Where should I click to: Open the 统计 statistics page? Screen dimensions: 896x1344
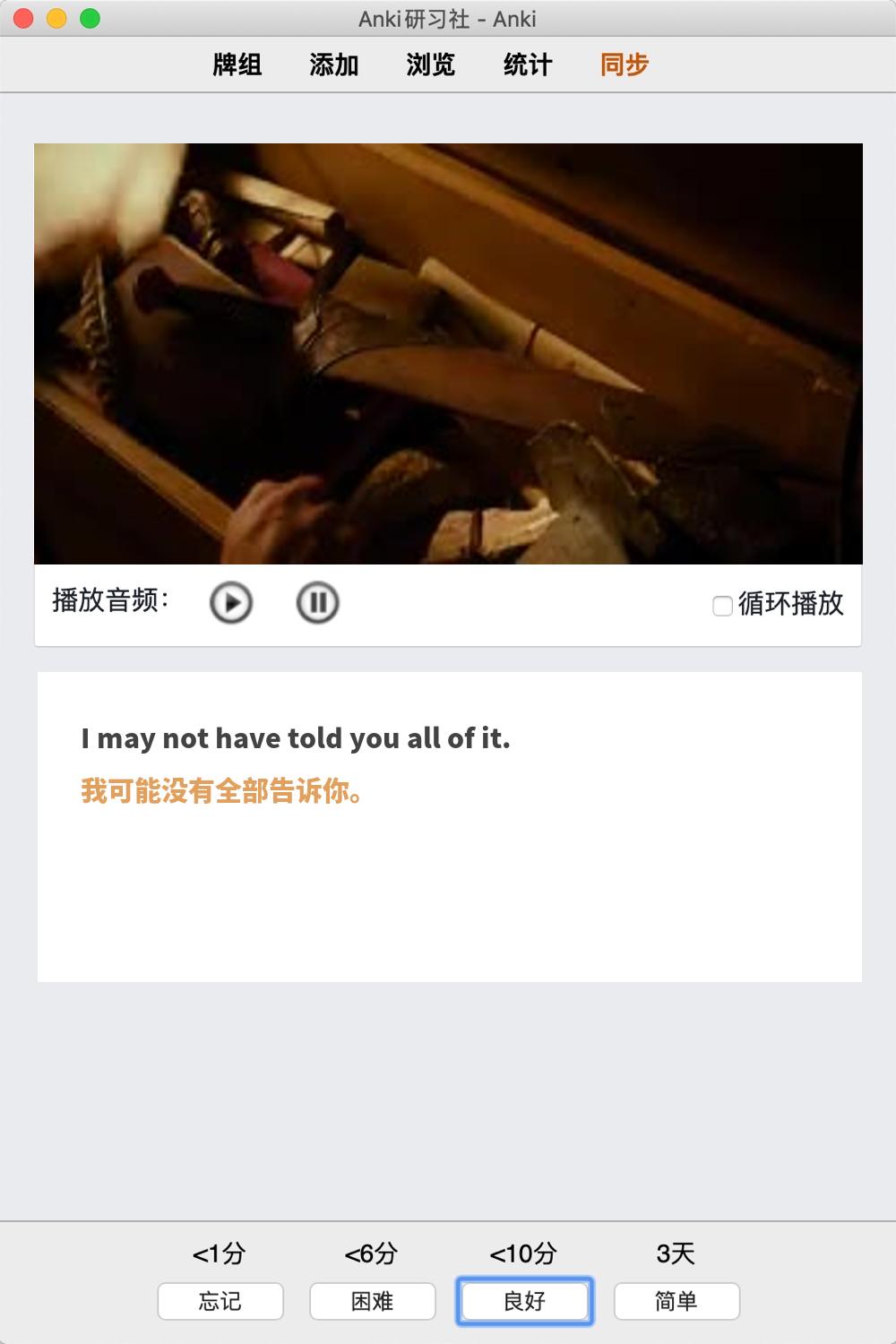527,65
